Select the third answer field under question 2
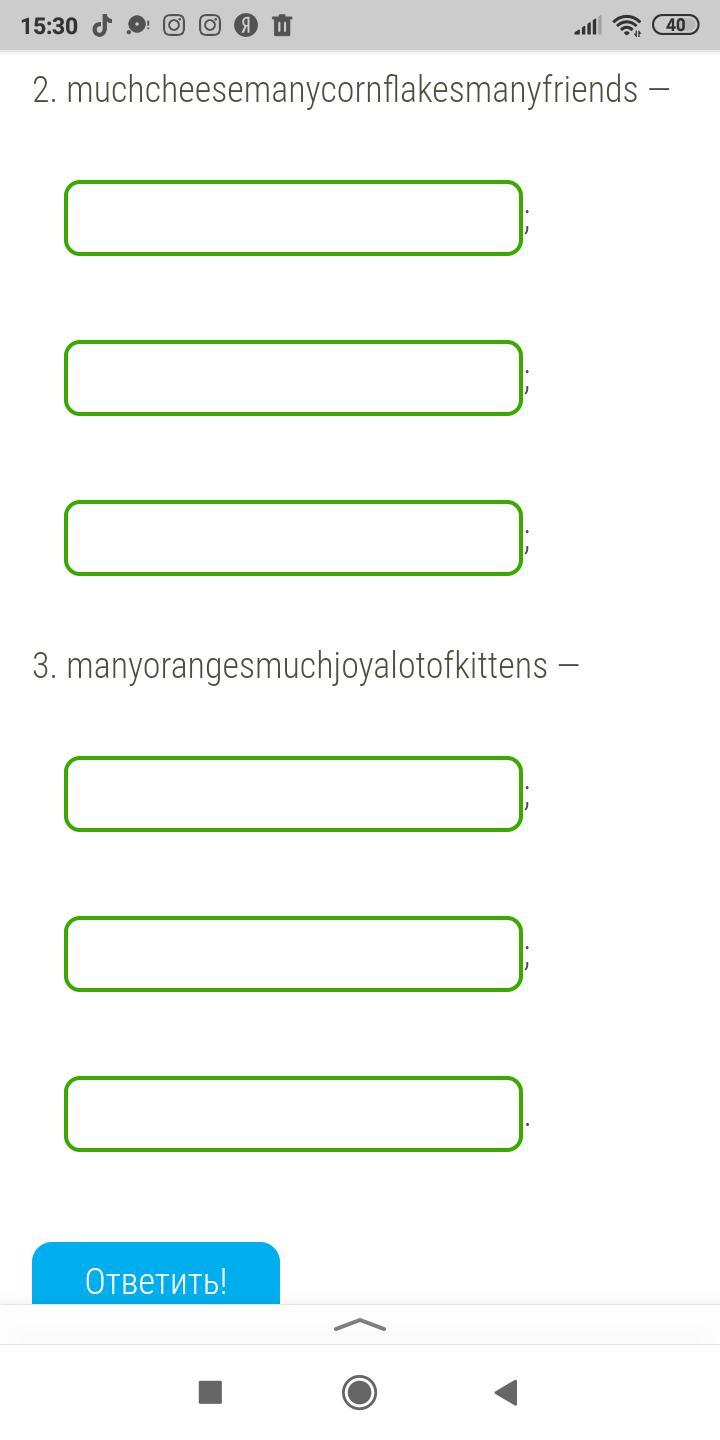720x1440 pixels. (x=293, y=538)
